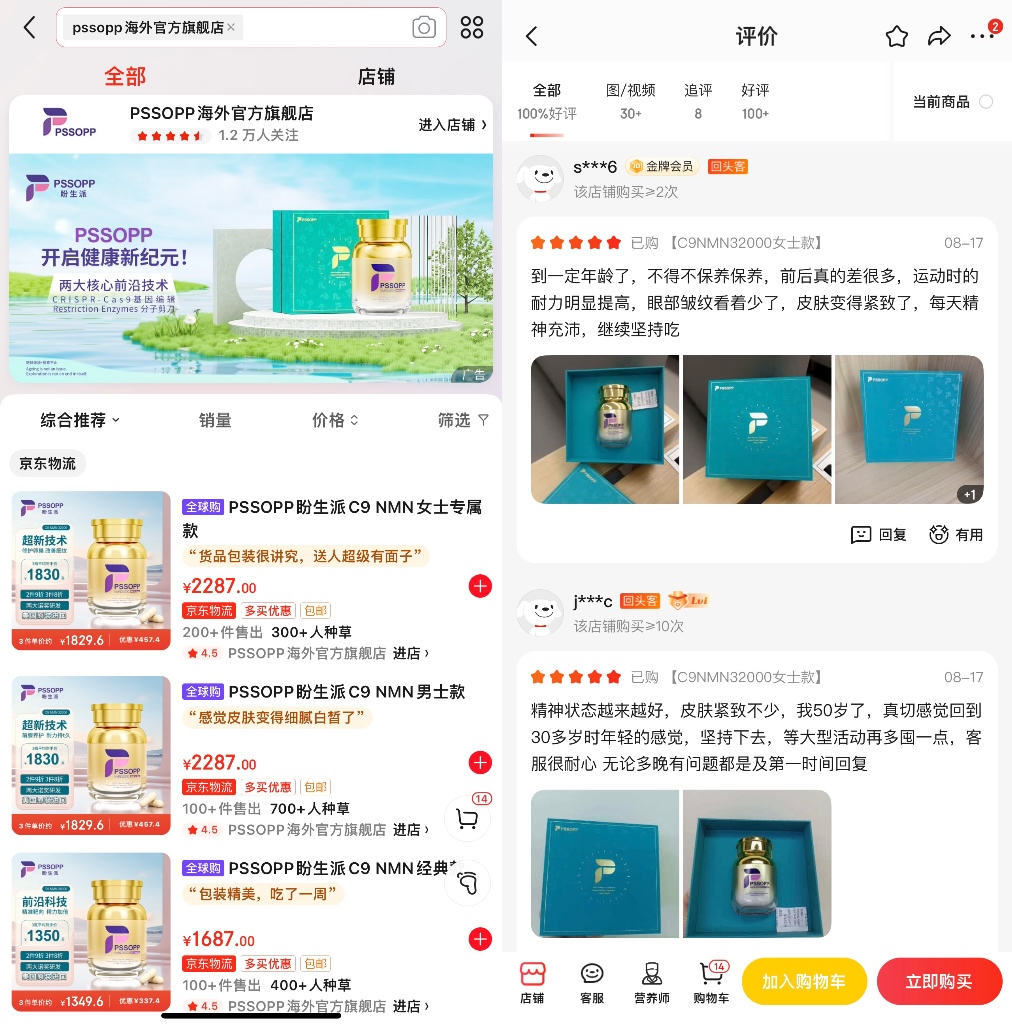1012x1024 pixels.
Task: Favorite the product with the star icon
Action: tap(896, 37)
